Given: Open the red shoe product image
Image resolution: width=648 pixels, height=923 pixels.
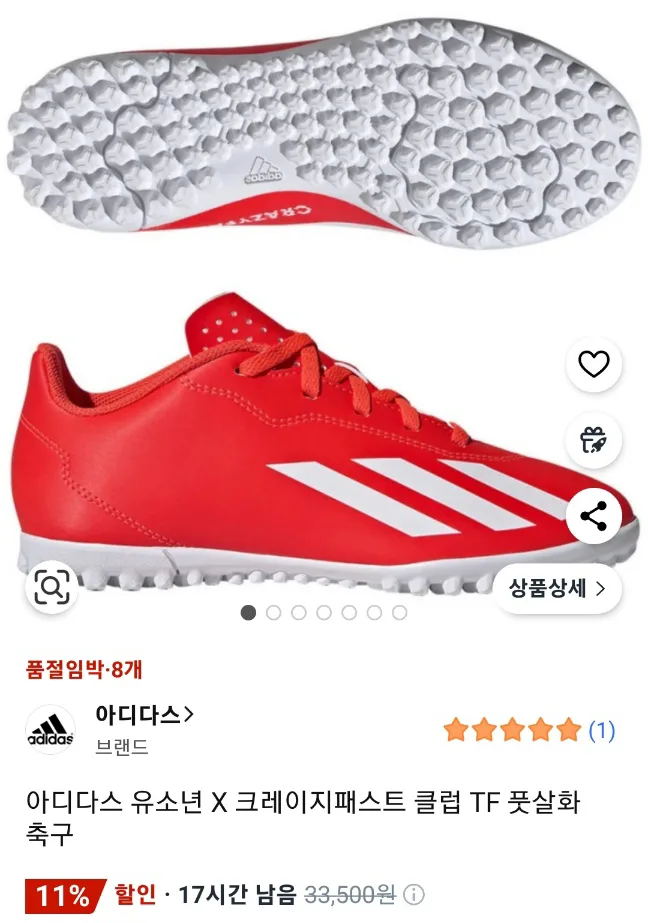Looking at the screenshot, I should pyautogui.click(x=300, y=450).
